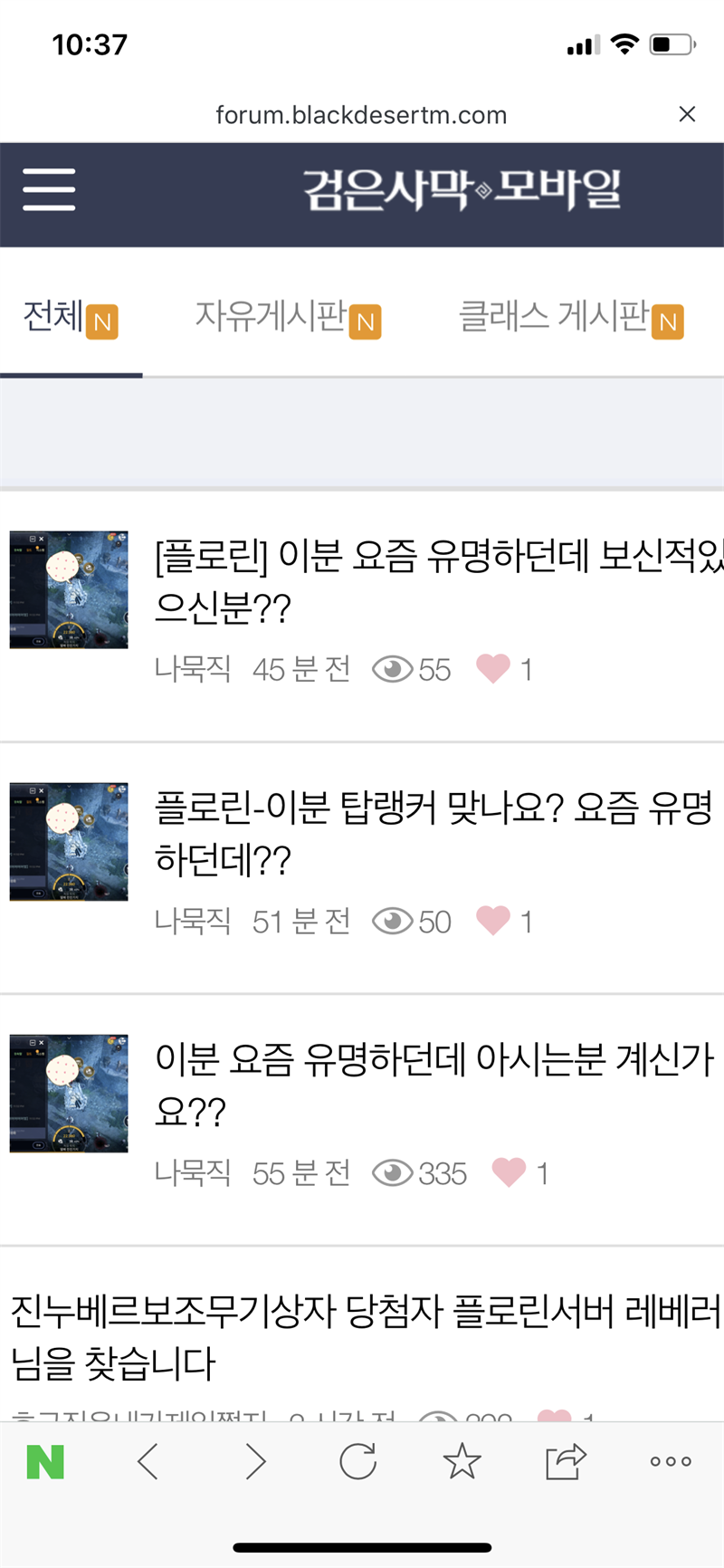The width and height of the screenshot is (724, 1568).
Task: Open the hamburger drawer menu
Action: [49, 189]
